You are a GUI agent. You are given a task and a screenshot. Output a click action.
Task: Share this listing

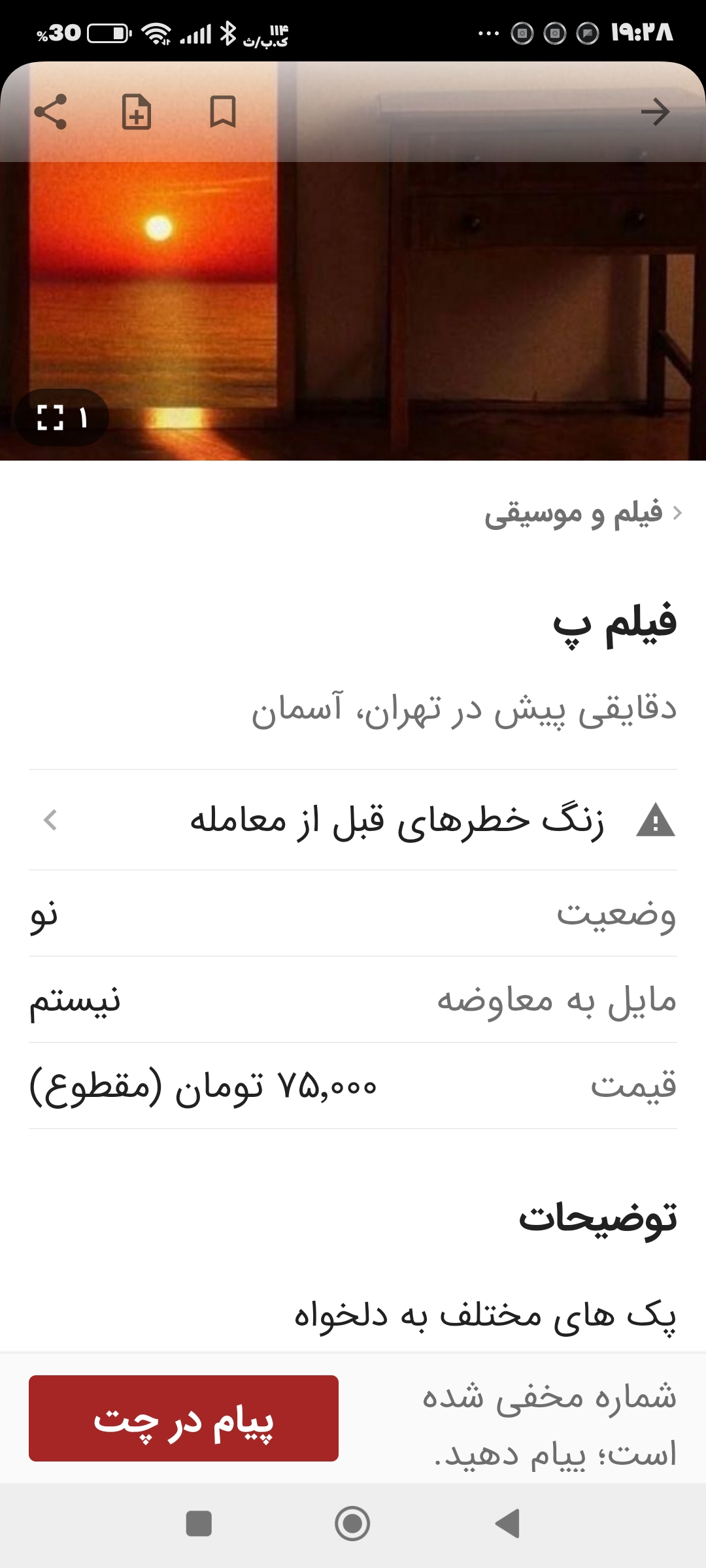50,112
